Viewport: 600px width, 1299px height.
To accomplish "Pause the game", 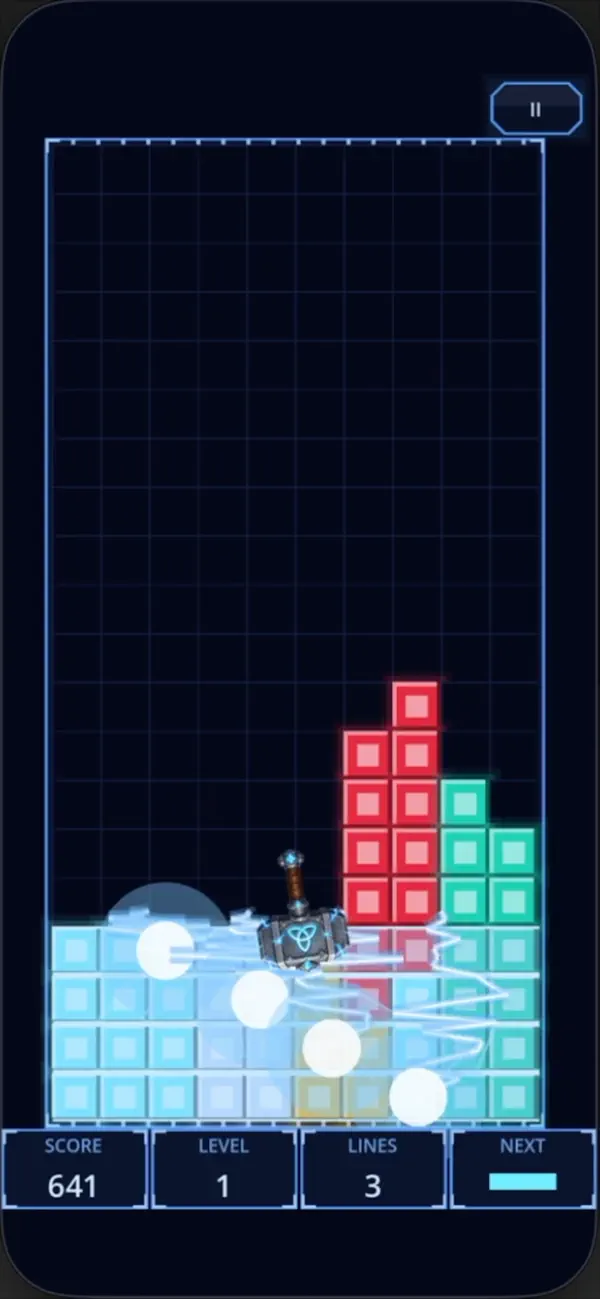I will [x=535, y=109].
